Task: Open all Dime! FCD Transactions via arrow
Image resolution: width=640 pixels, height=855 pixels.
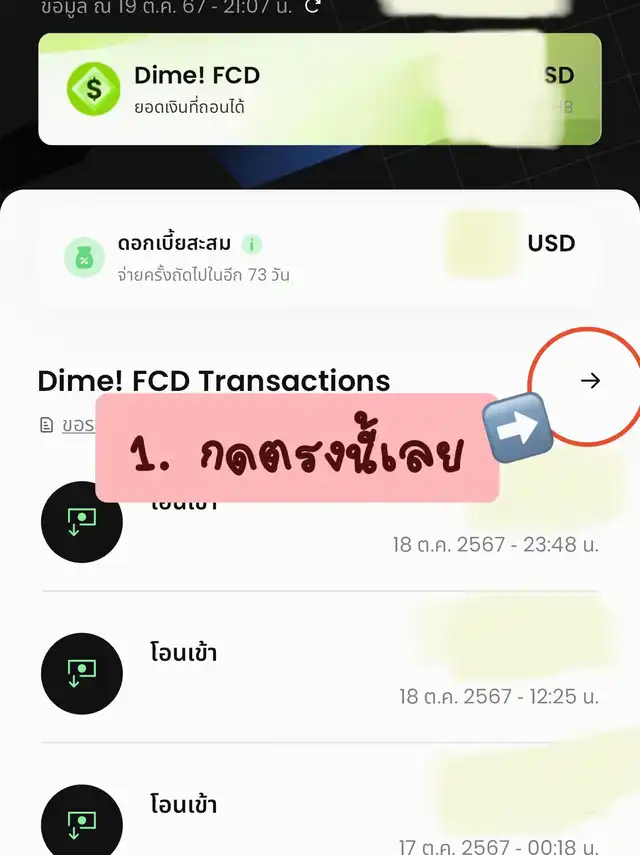Action: coord(590,381)
